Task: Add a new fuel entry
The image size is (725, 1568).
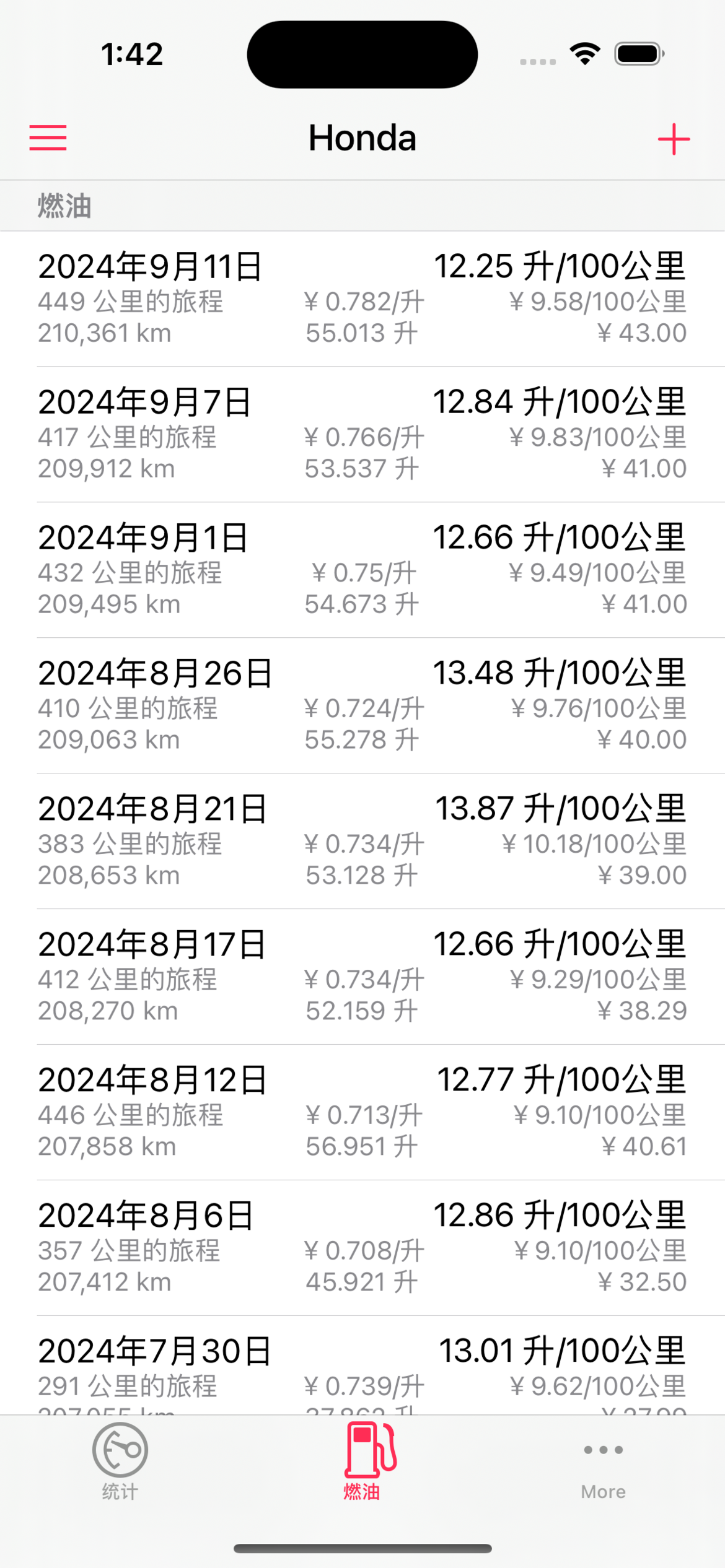Action: tap(674, 139)
